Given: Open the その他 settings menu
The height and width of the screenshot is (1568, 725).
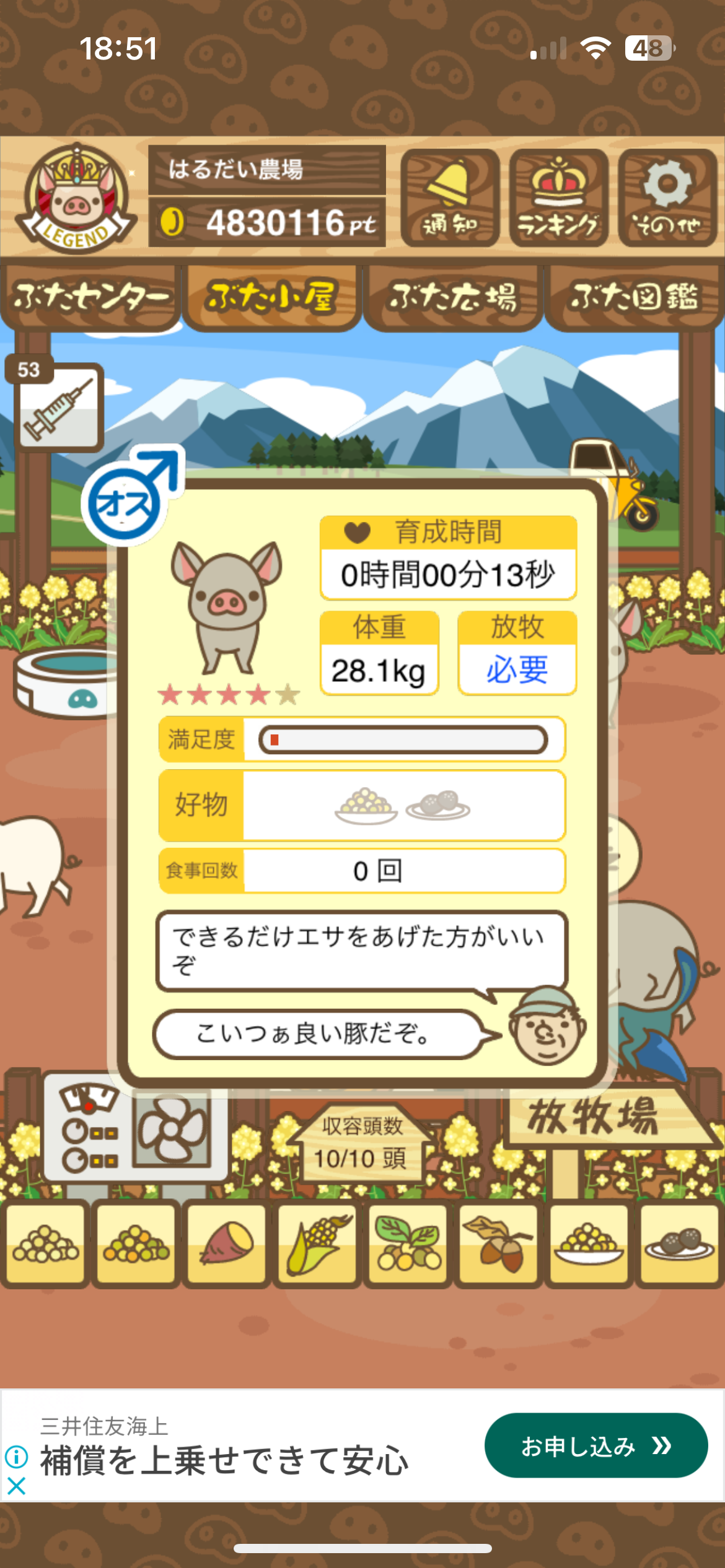Looking at the screenshot, I should 667,198.
